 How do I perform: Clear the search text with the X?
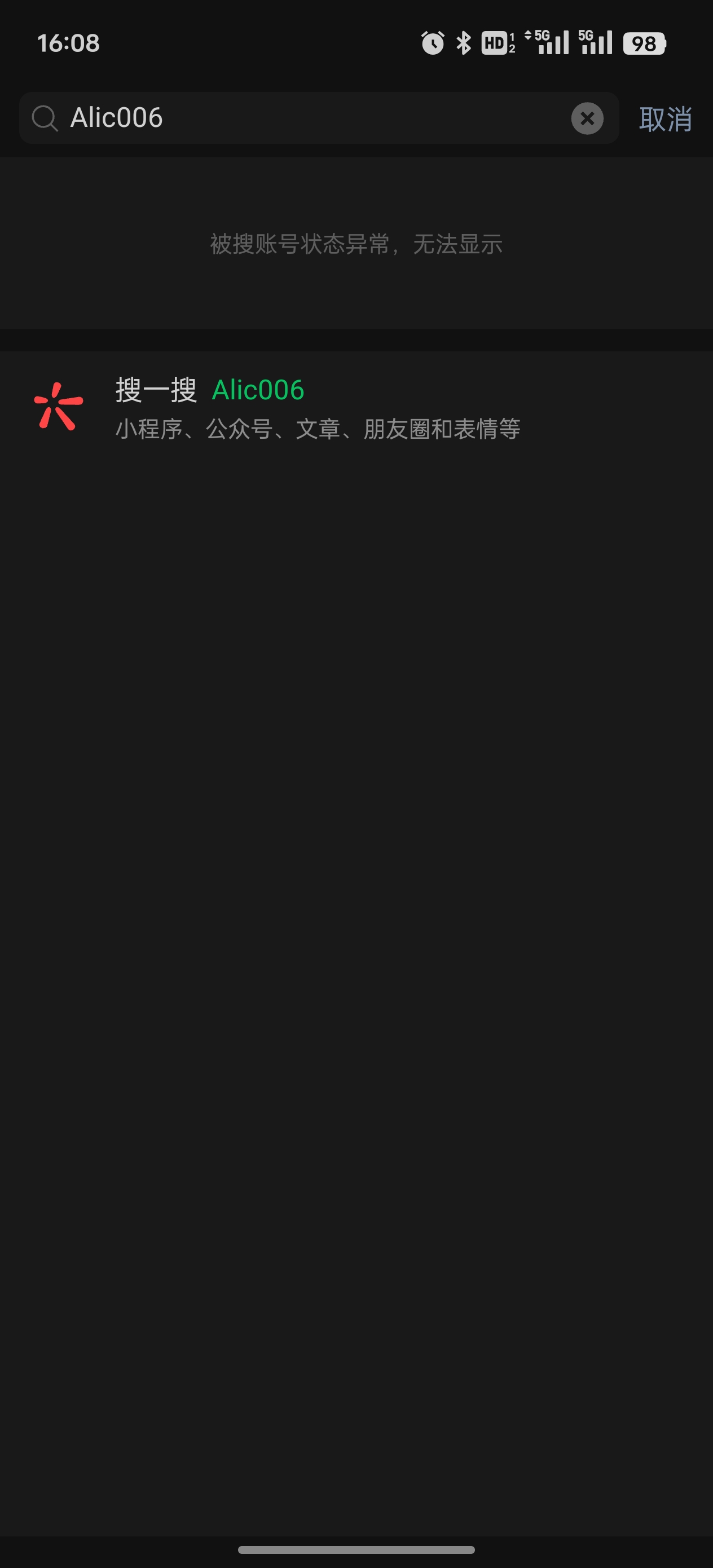(x=587, y=118)
